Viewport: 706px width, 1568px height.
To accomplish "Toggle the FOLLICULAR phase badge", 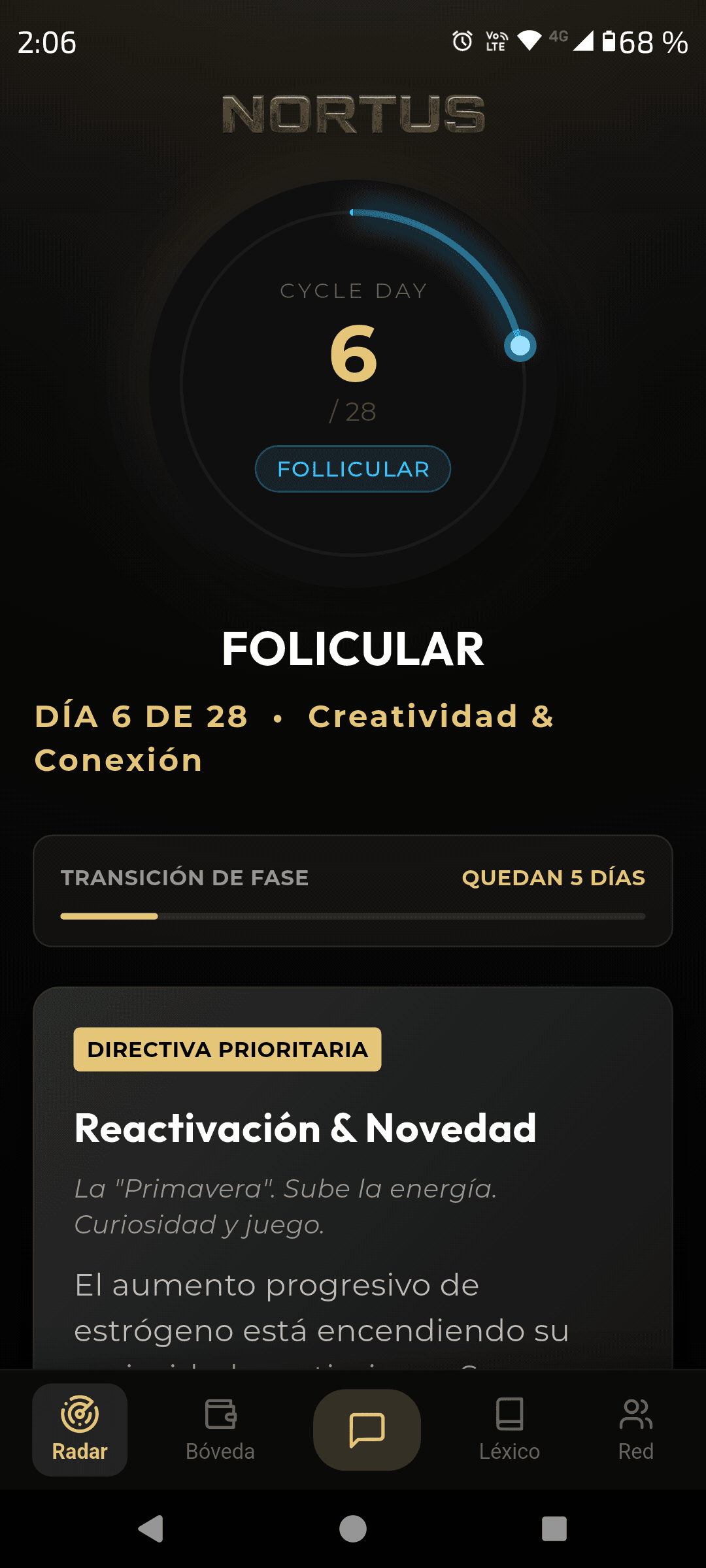I will pyautogui.click(x=352, y=468).
